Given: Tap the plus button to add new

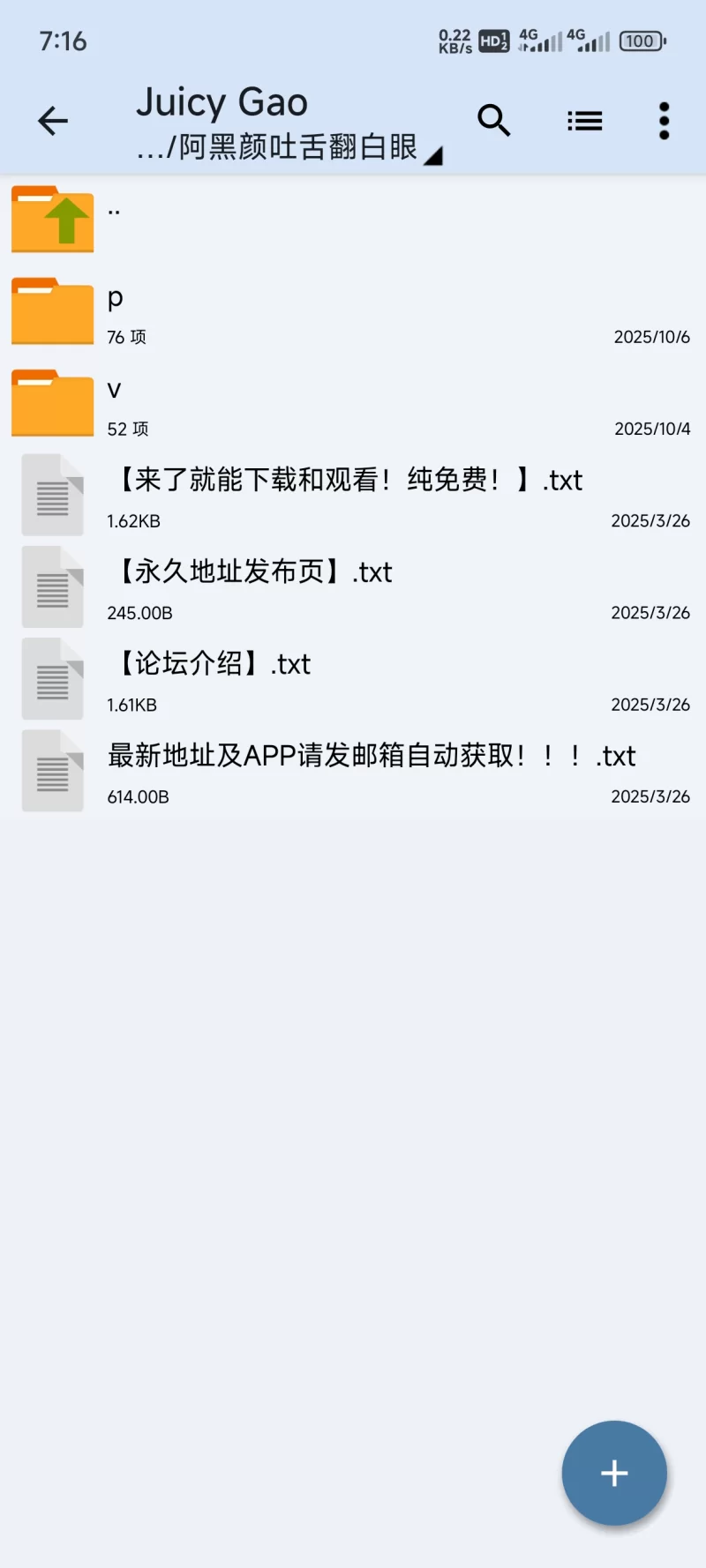Looking at the screenshot, I should (x=614, y=1473).
